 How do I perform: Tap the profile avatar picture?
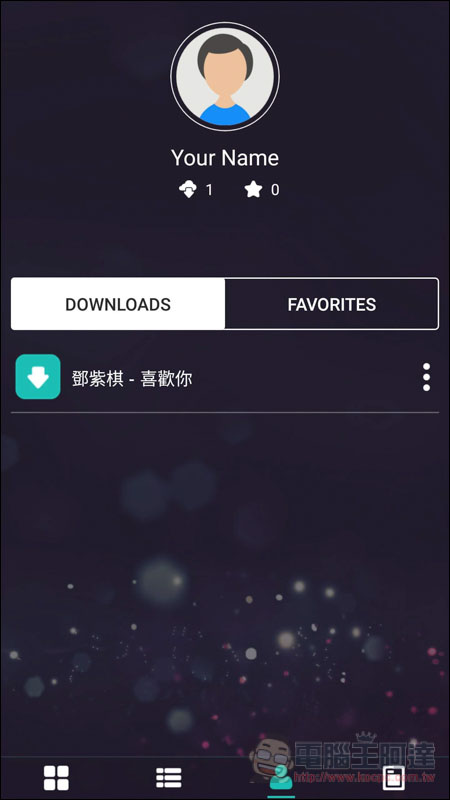pos(225,77)
